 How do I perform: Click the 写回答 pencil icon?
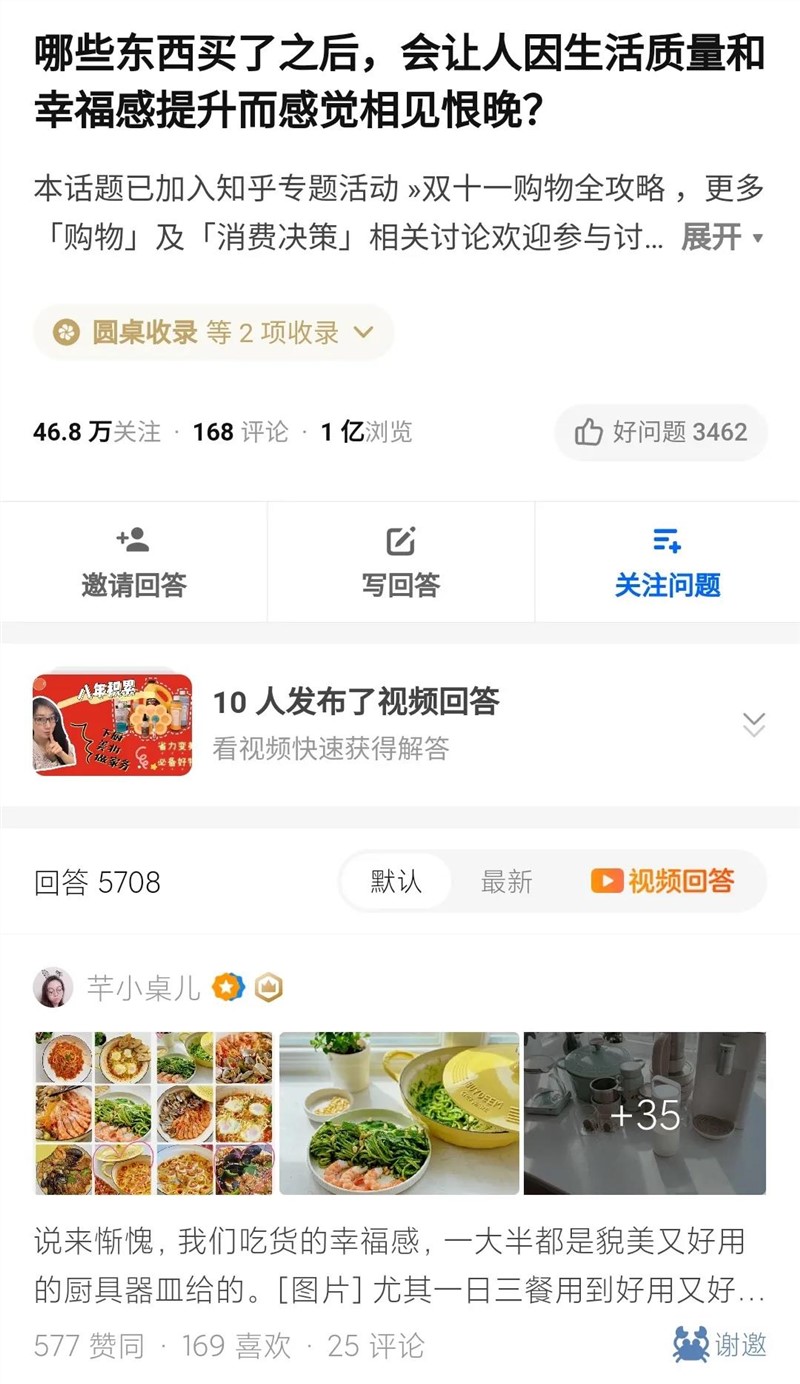click(x=400, y=541)
